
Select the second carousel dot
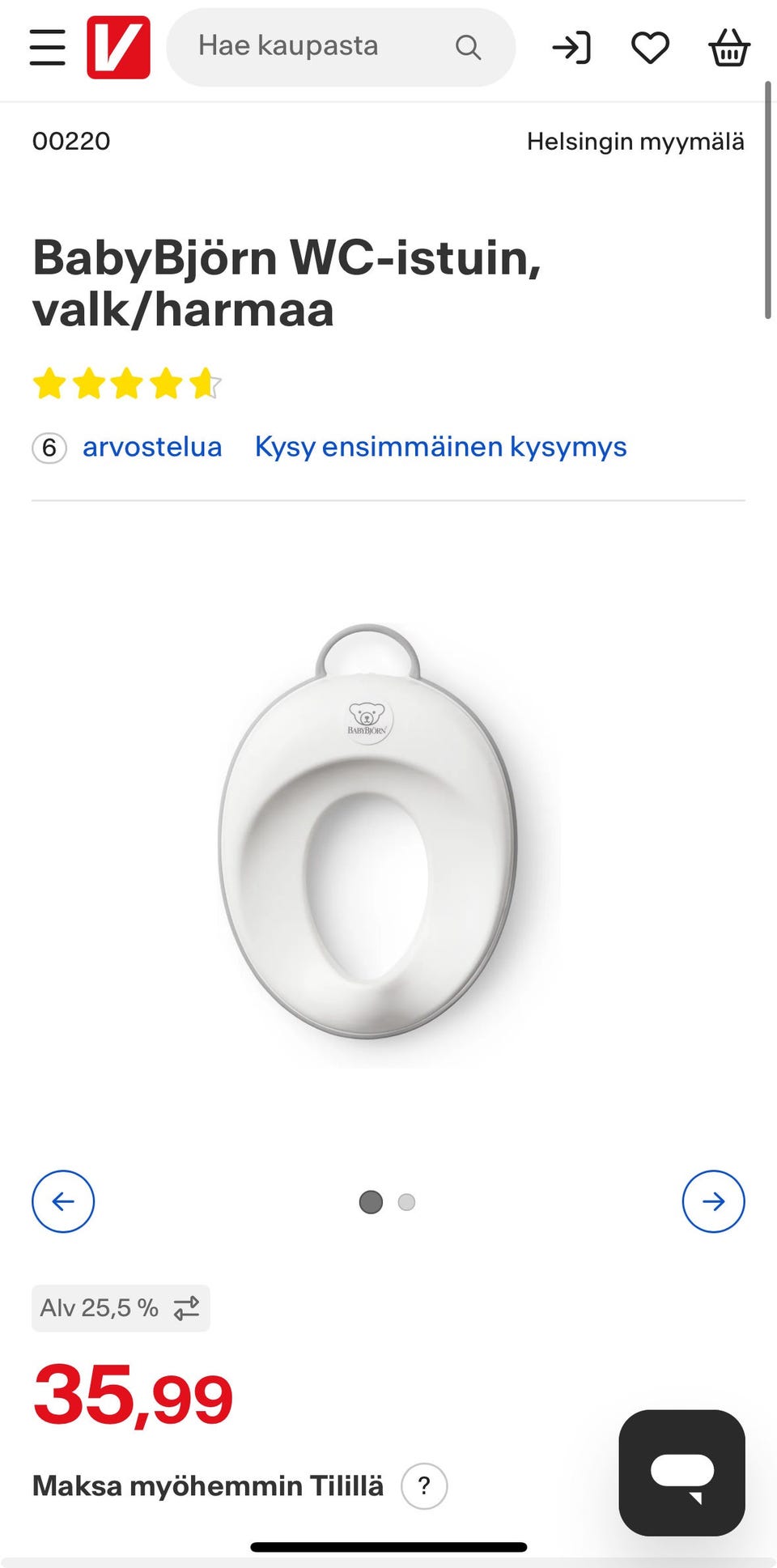[407, 1202]
